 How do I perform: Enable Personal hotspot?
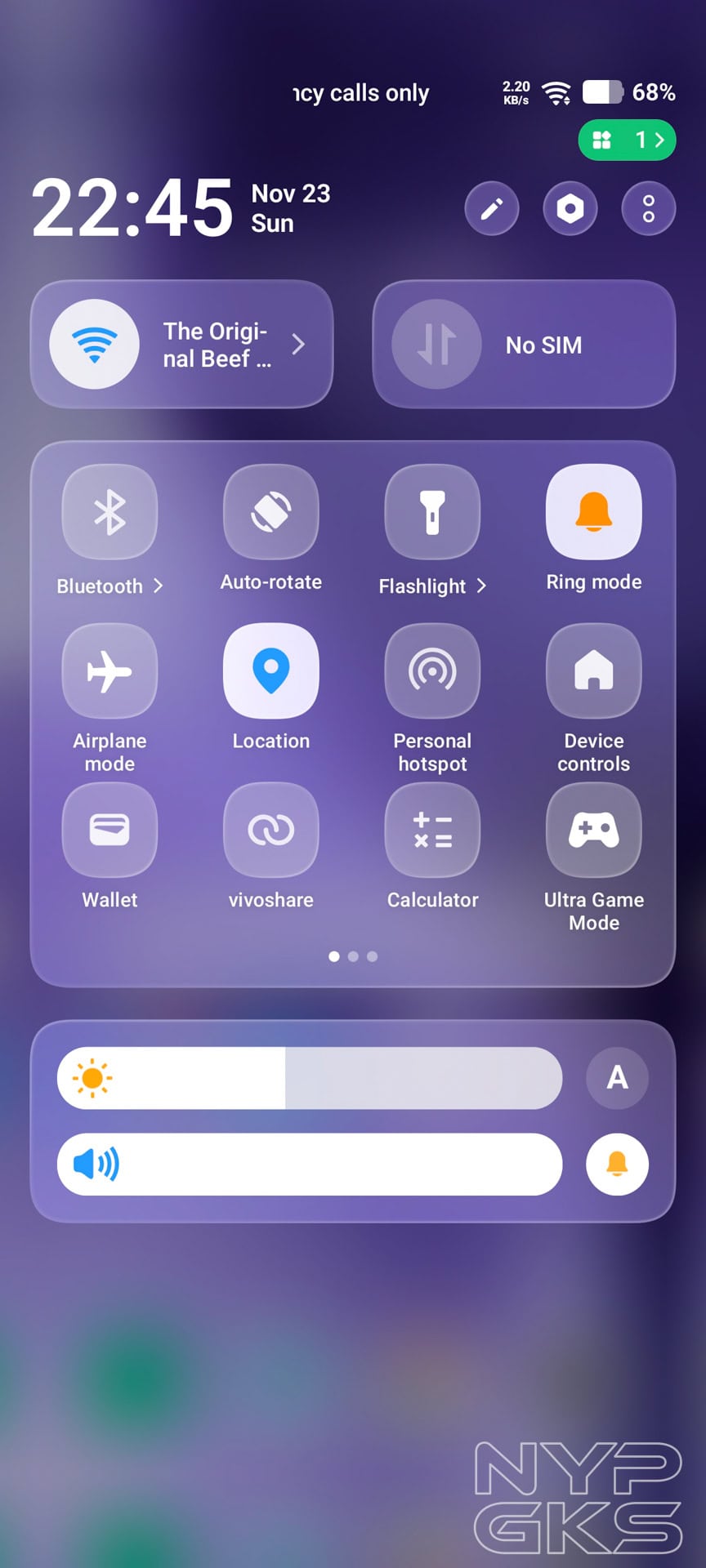[432, 670]
